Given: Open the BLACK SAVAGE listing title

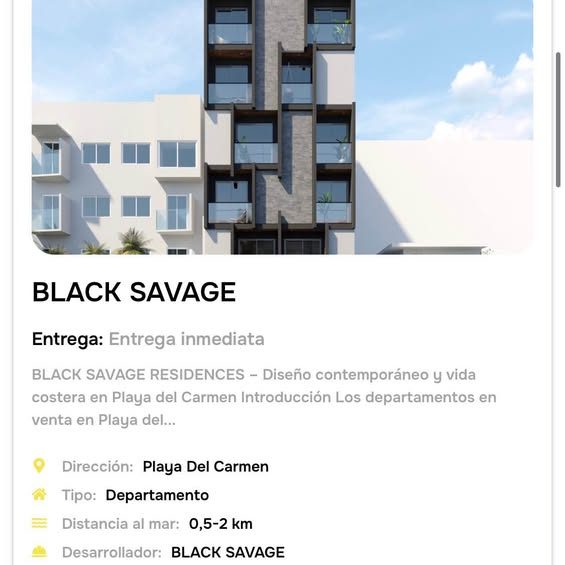Looking at the screenshot, I should click(x=134, y=292).
